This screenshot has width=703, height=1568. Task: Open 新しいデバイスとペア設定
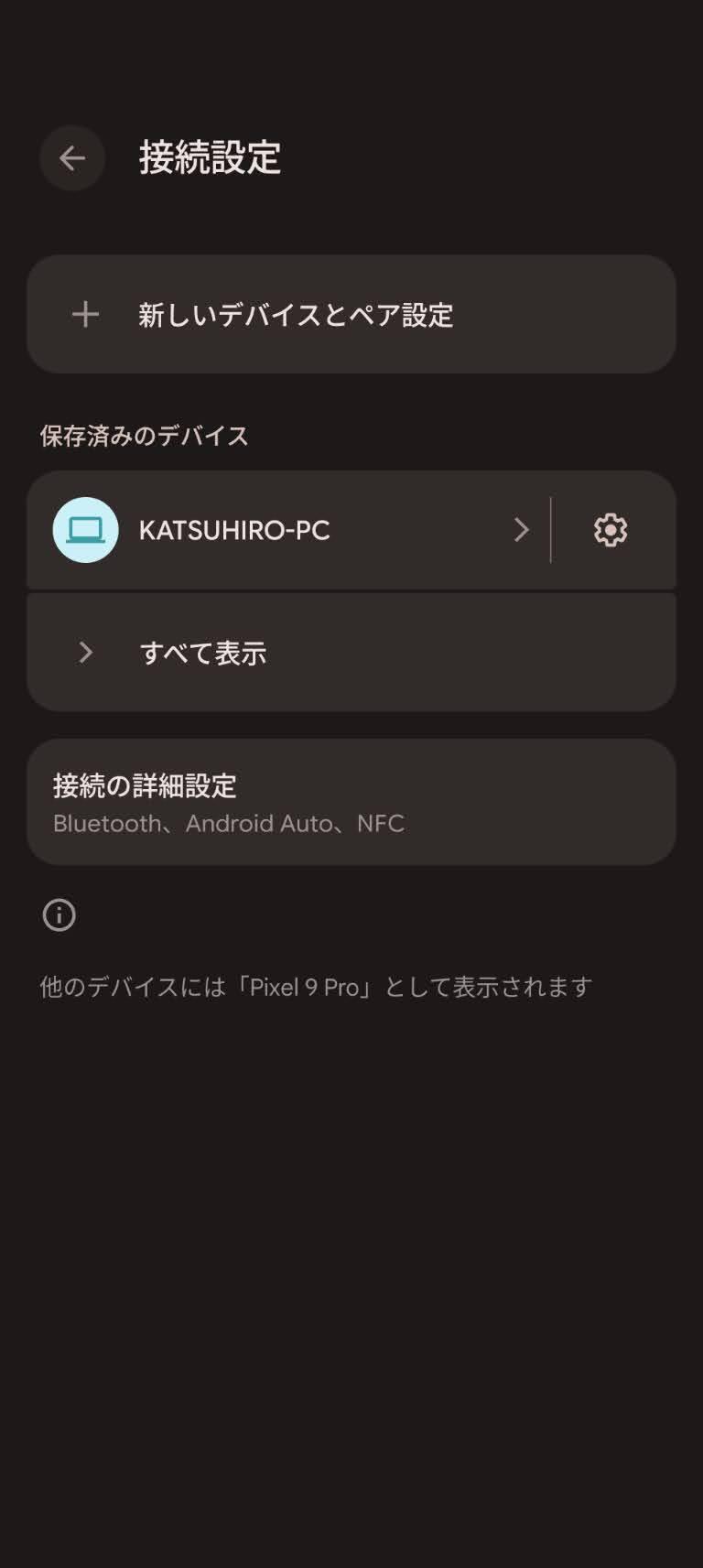click(x=351, y=314)
